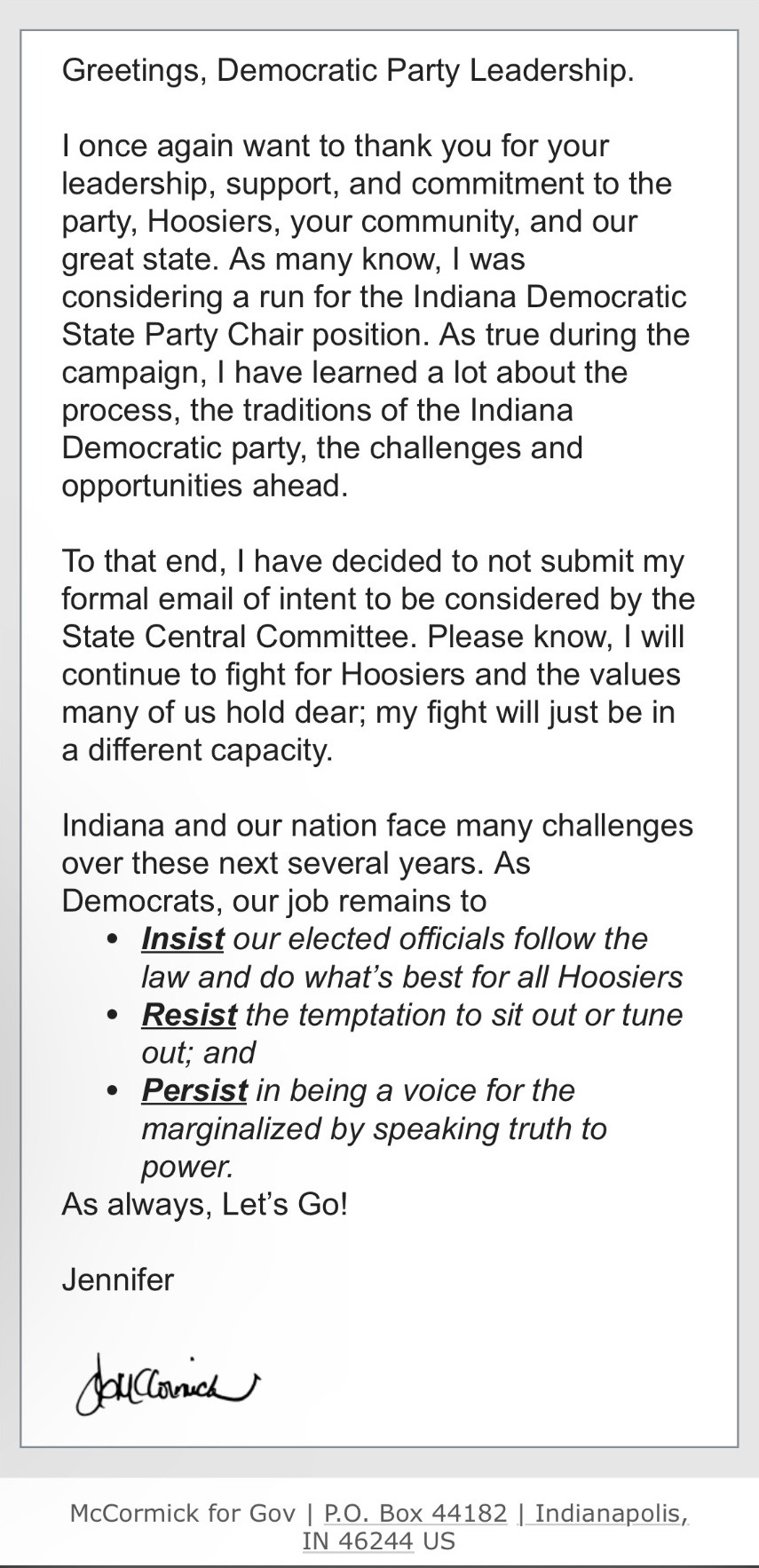Open the P.O. Box 44182 Indianapolis address link

(x=507, y=1512)
